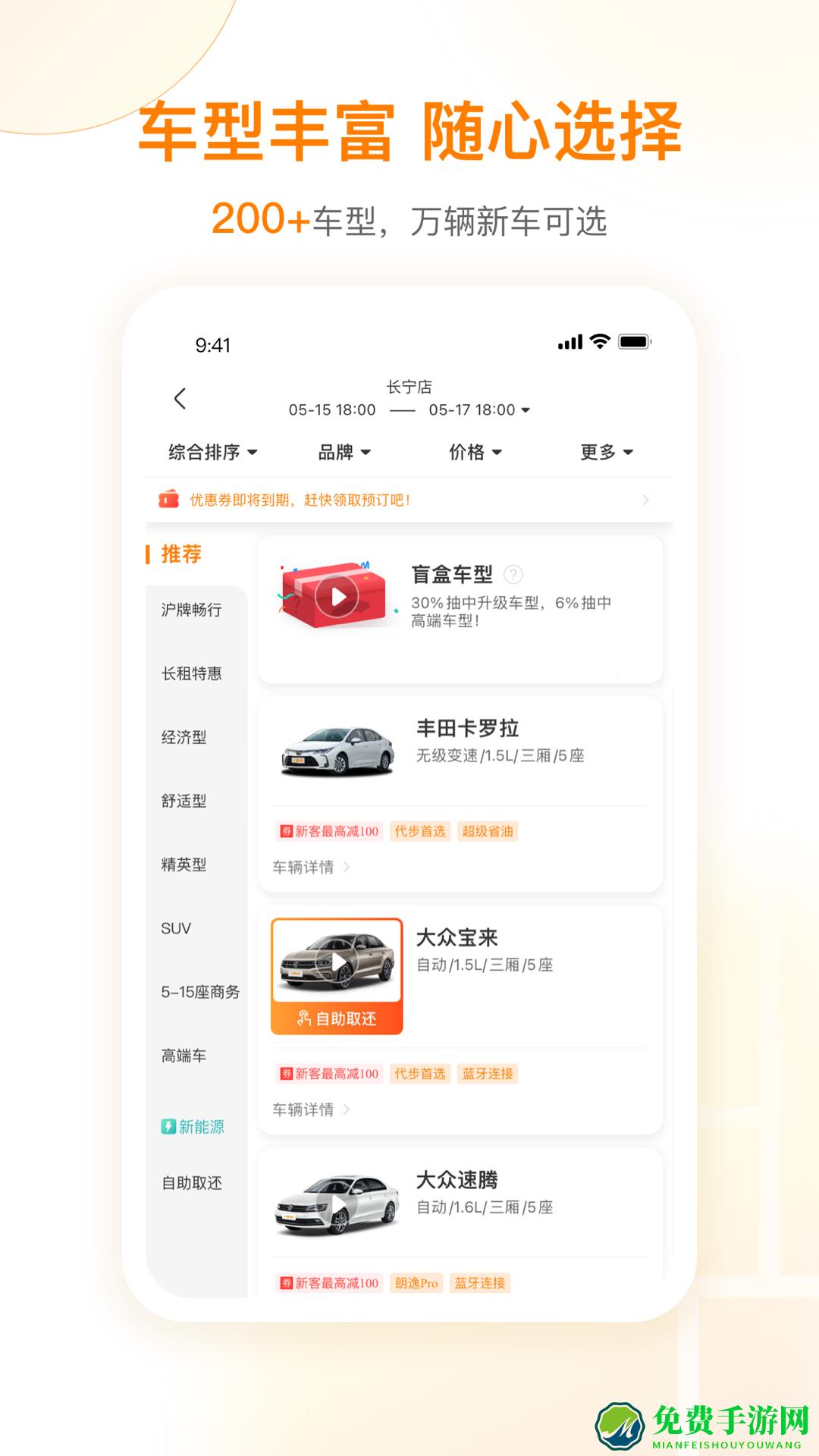Select the 经济型 category in sidebar
The image size is (819, 1456).
click(x=182, y=736)
